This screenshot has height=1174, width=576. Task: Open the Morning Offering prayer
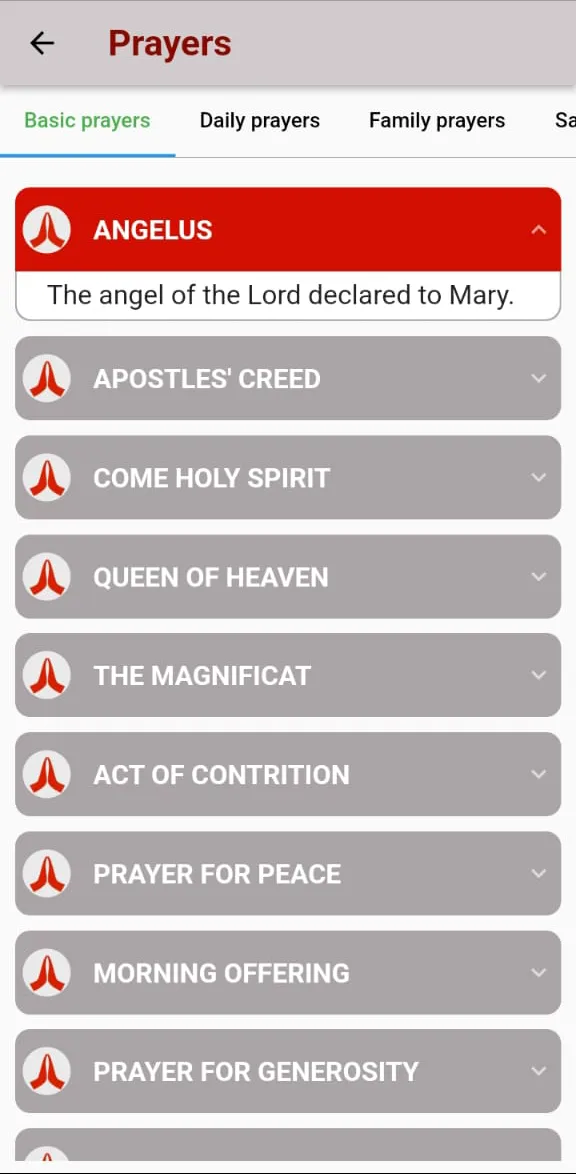(x=288, y=973)
